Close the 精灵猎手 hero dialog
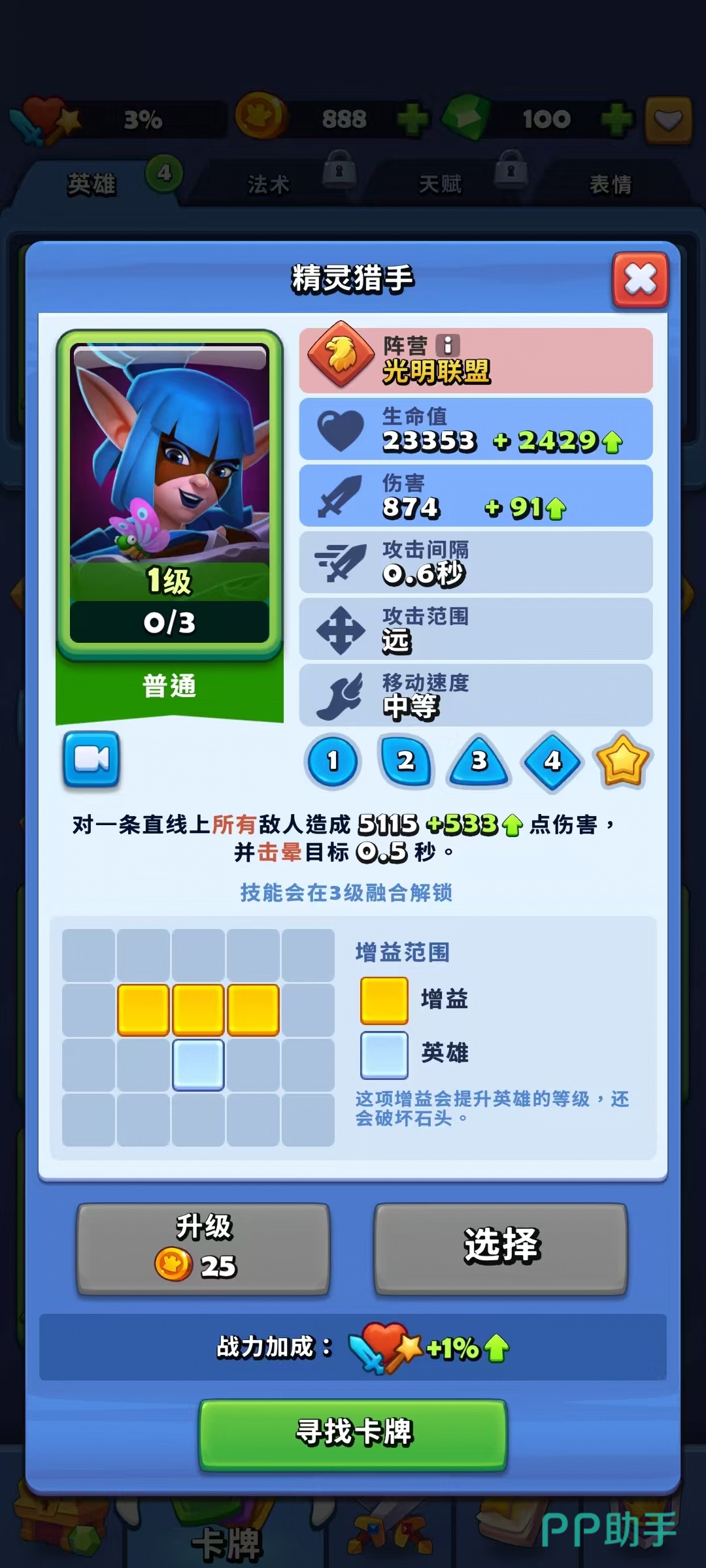The image size is (706, 1568). click(x=640, y=280)
